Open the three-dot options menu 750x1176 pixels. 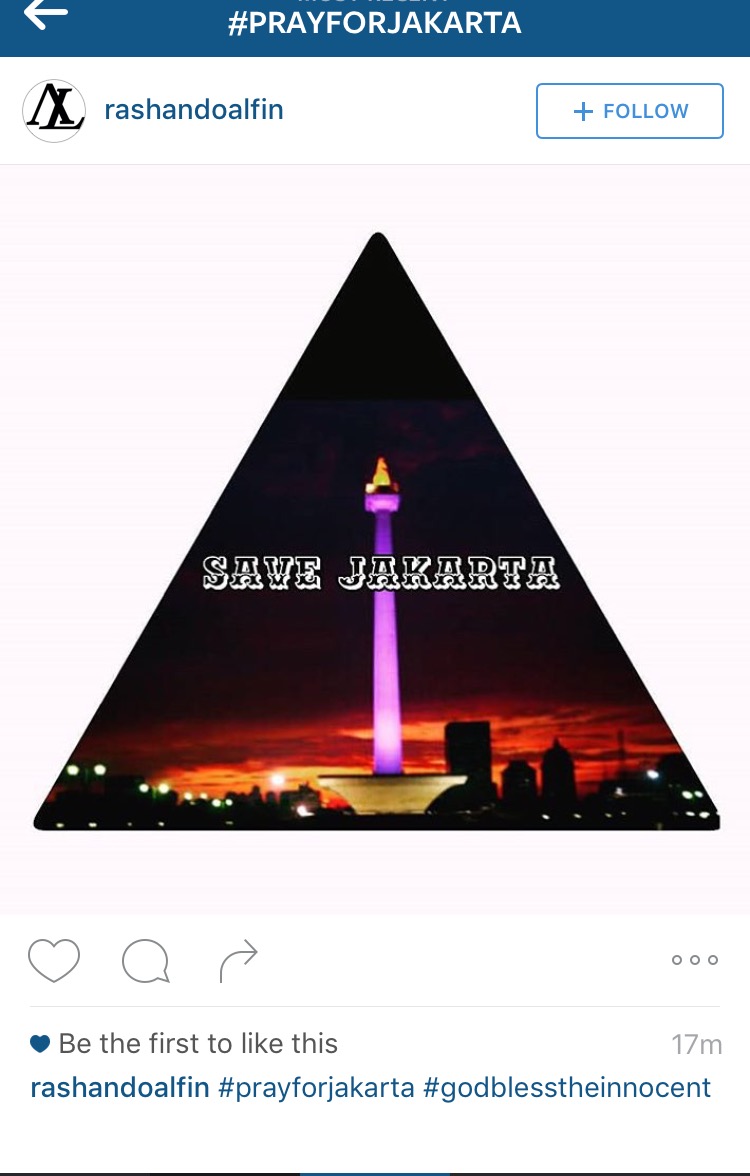pyautogui.click(x=694, y=960)
